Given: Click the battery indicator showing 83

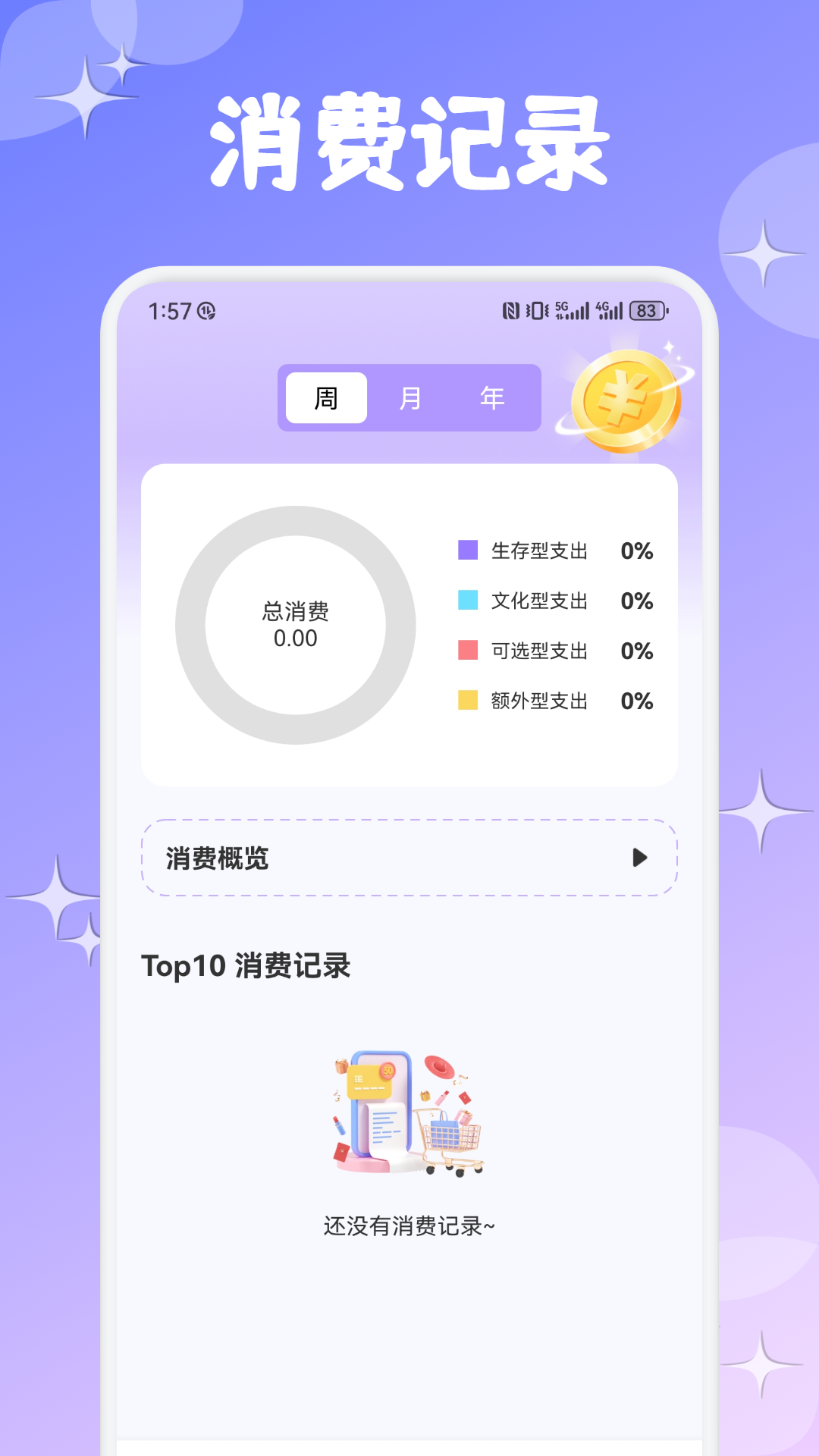Looking at the screenshot, I should pyautogui.click(x=646, y=309).
